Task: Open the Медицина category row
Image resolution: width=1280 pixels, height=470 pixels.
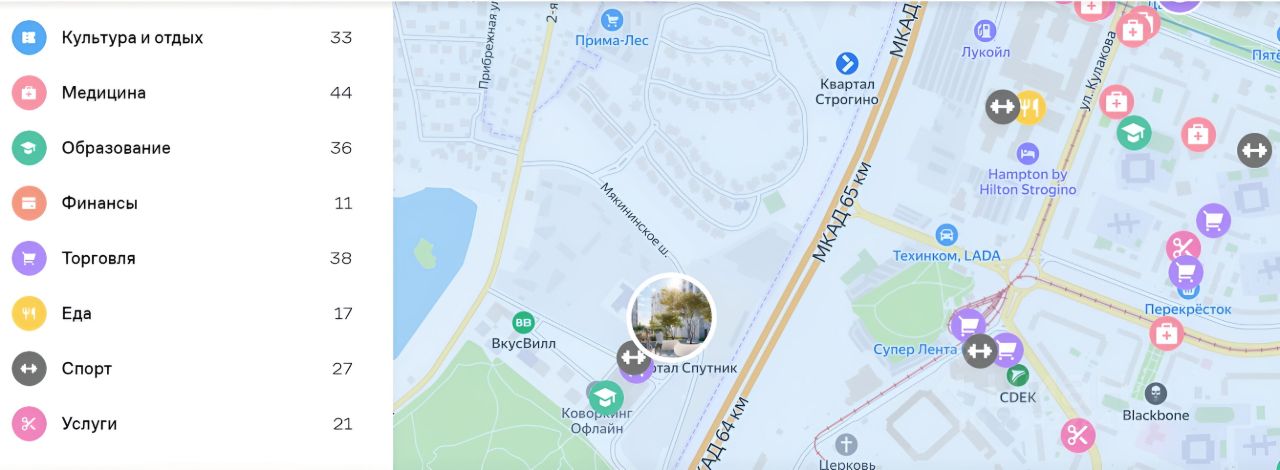Action: coord(180,93)
